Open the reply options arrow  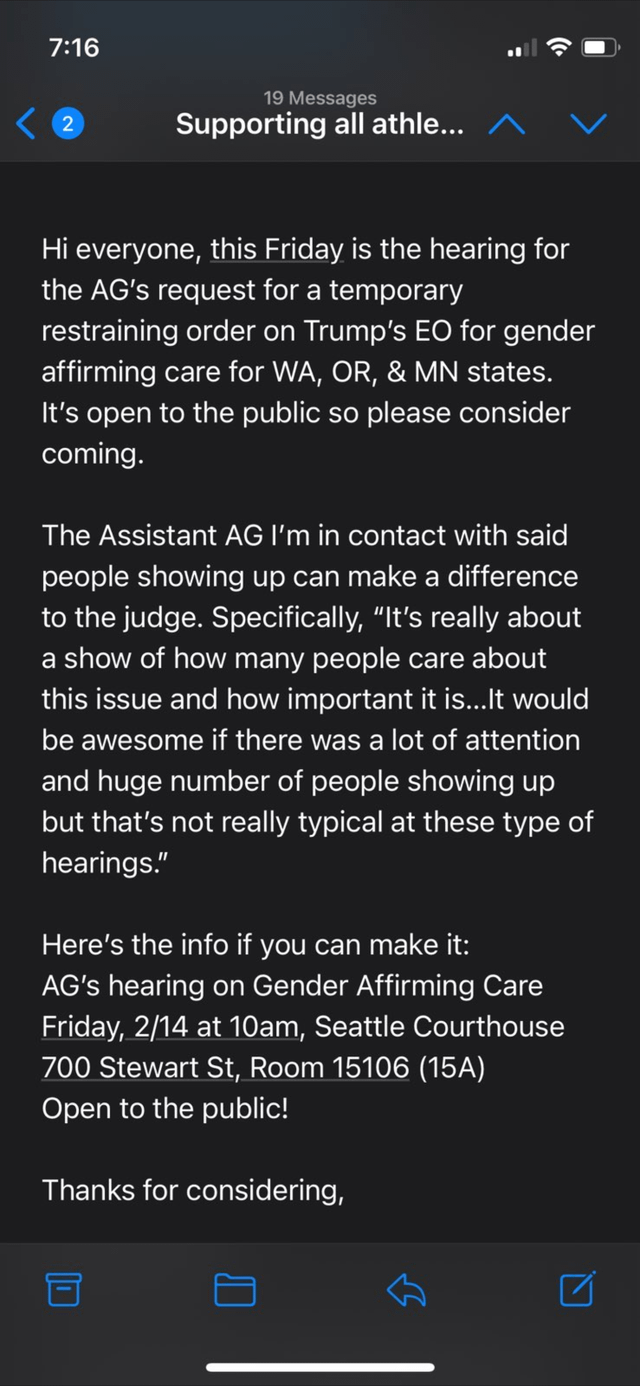(x=406, y=1290)
